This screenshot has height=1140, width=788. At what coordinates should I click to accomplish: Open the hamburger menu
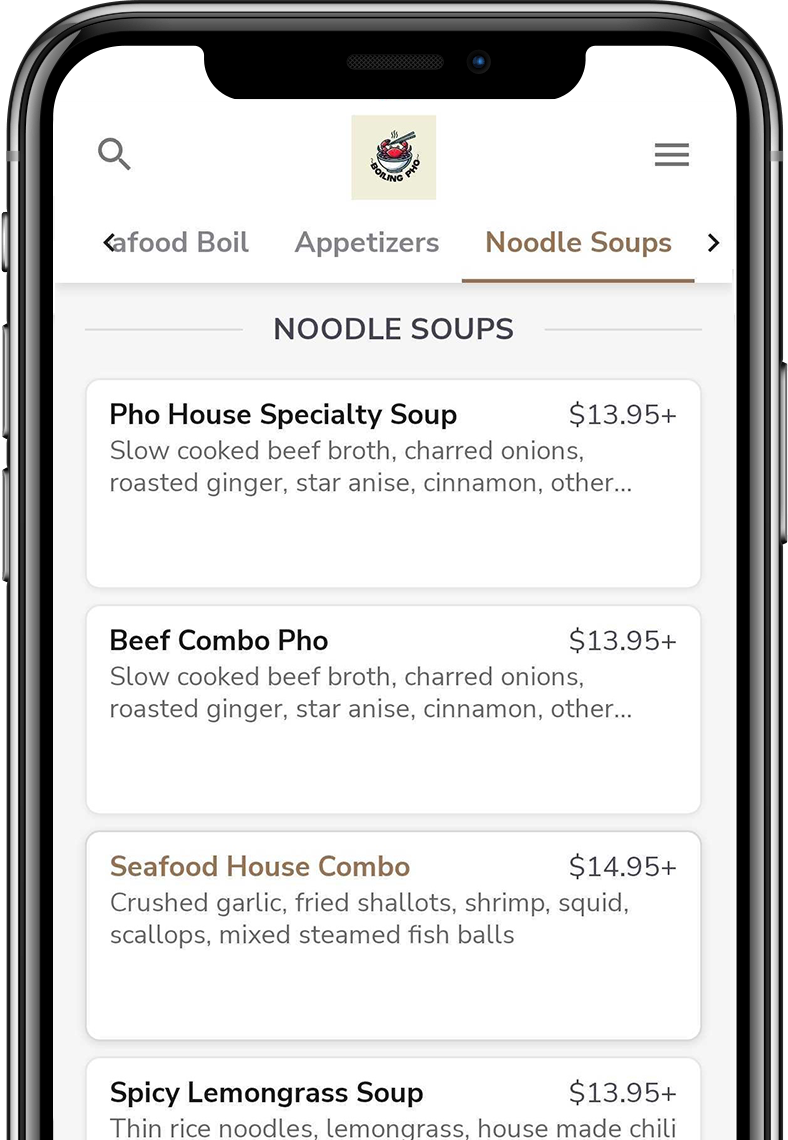[x=671, y=155]
